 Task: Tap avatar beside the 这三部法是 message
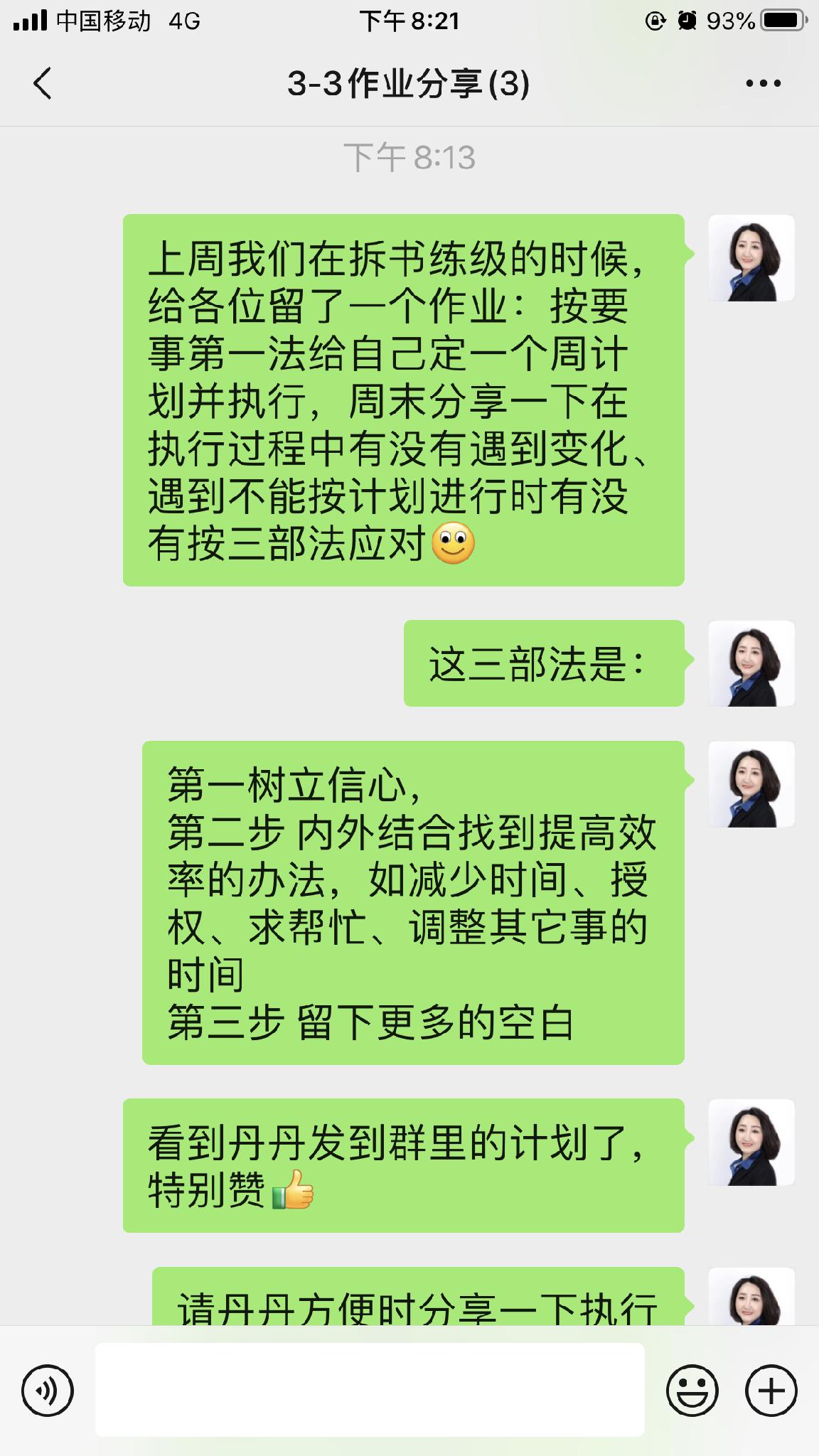click(751, 663)
